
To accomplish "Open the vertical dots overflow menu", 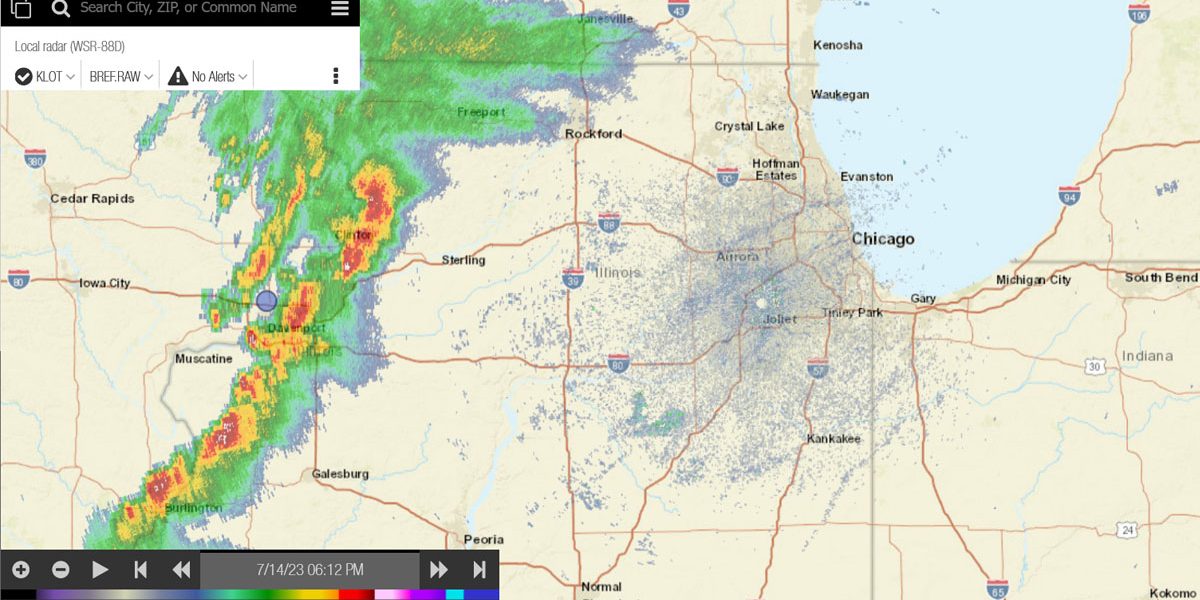I will (x=336, y=76).
